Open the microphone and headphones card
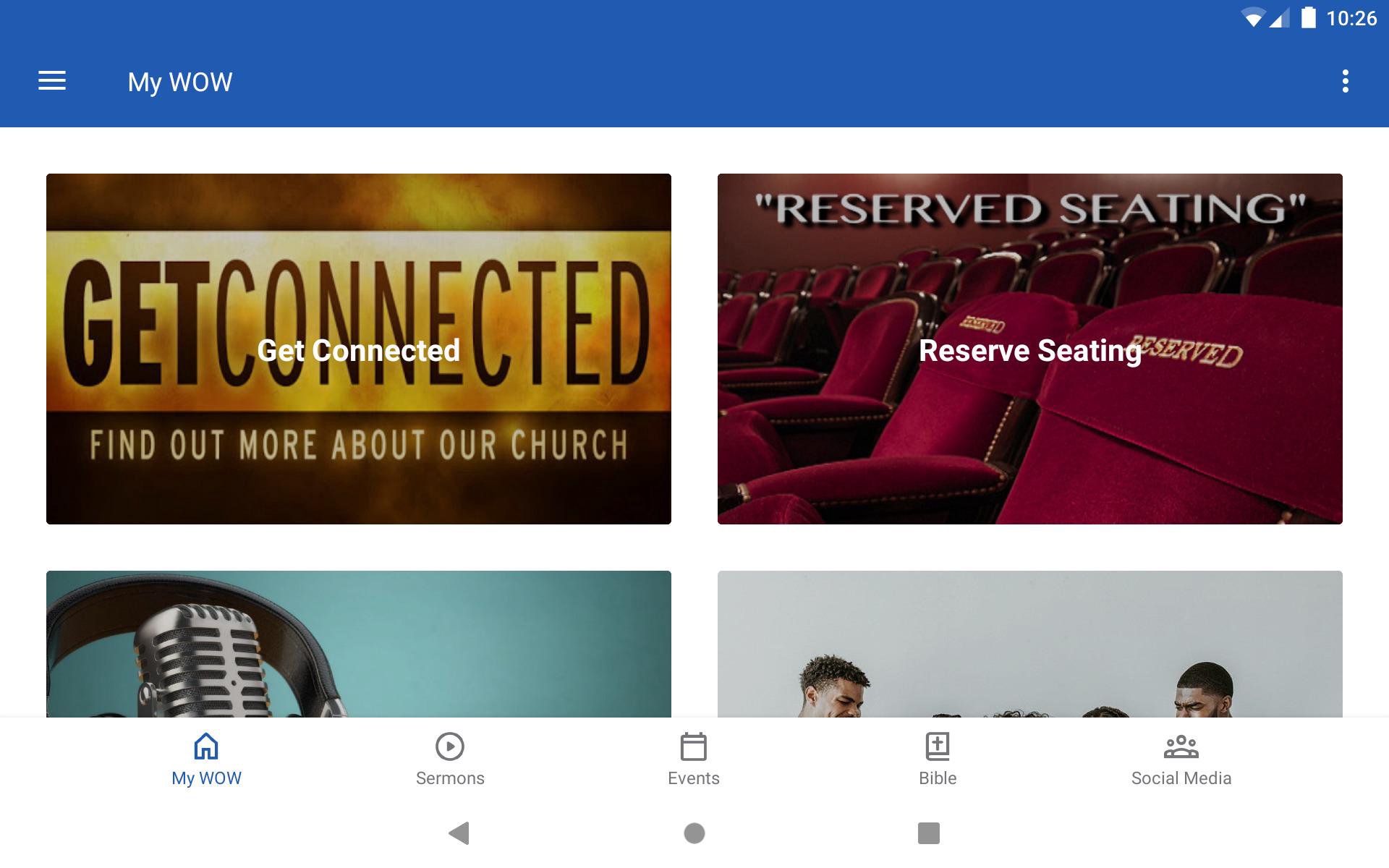 (358, 644)
